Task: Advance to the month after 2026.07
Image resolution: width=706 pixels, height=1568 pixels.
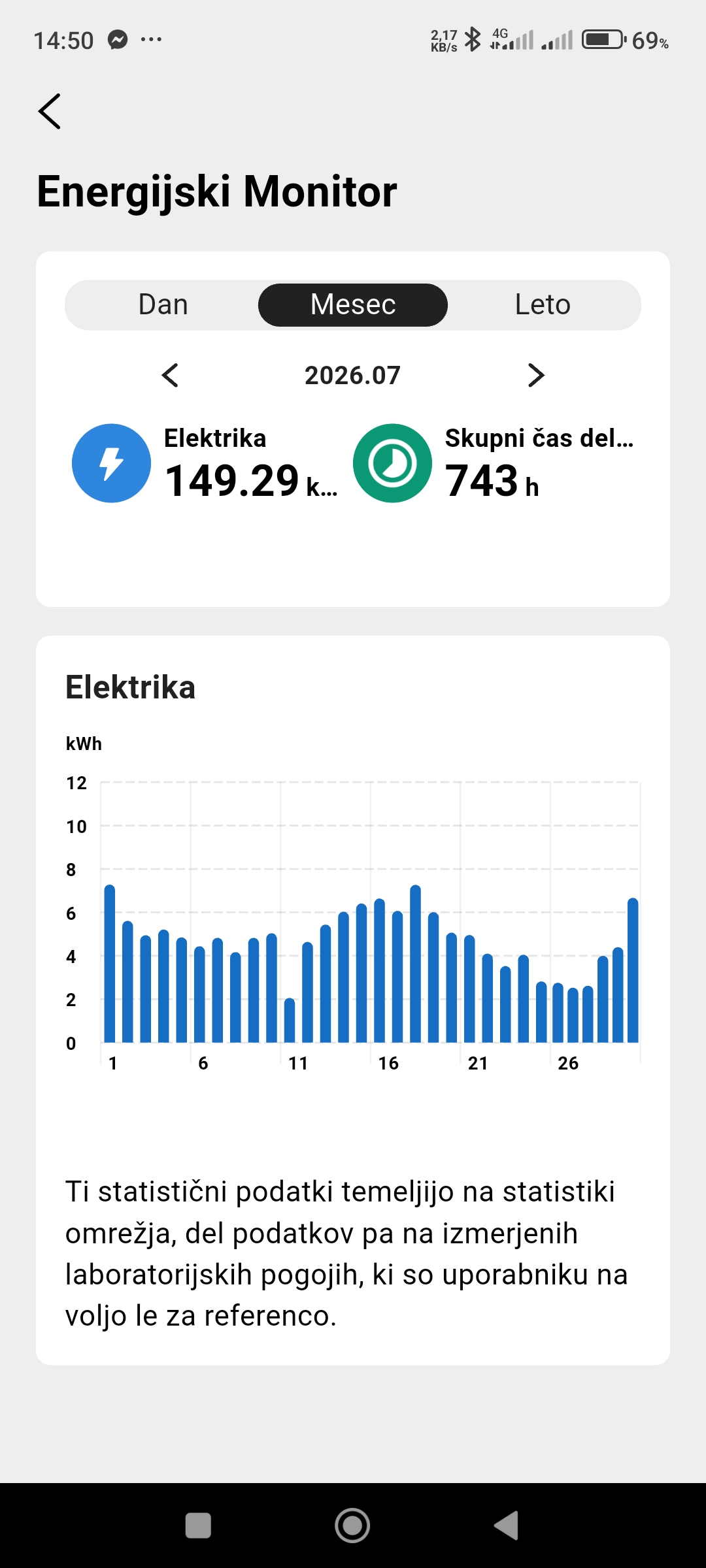Action: click(x=536, y=375)
